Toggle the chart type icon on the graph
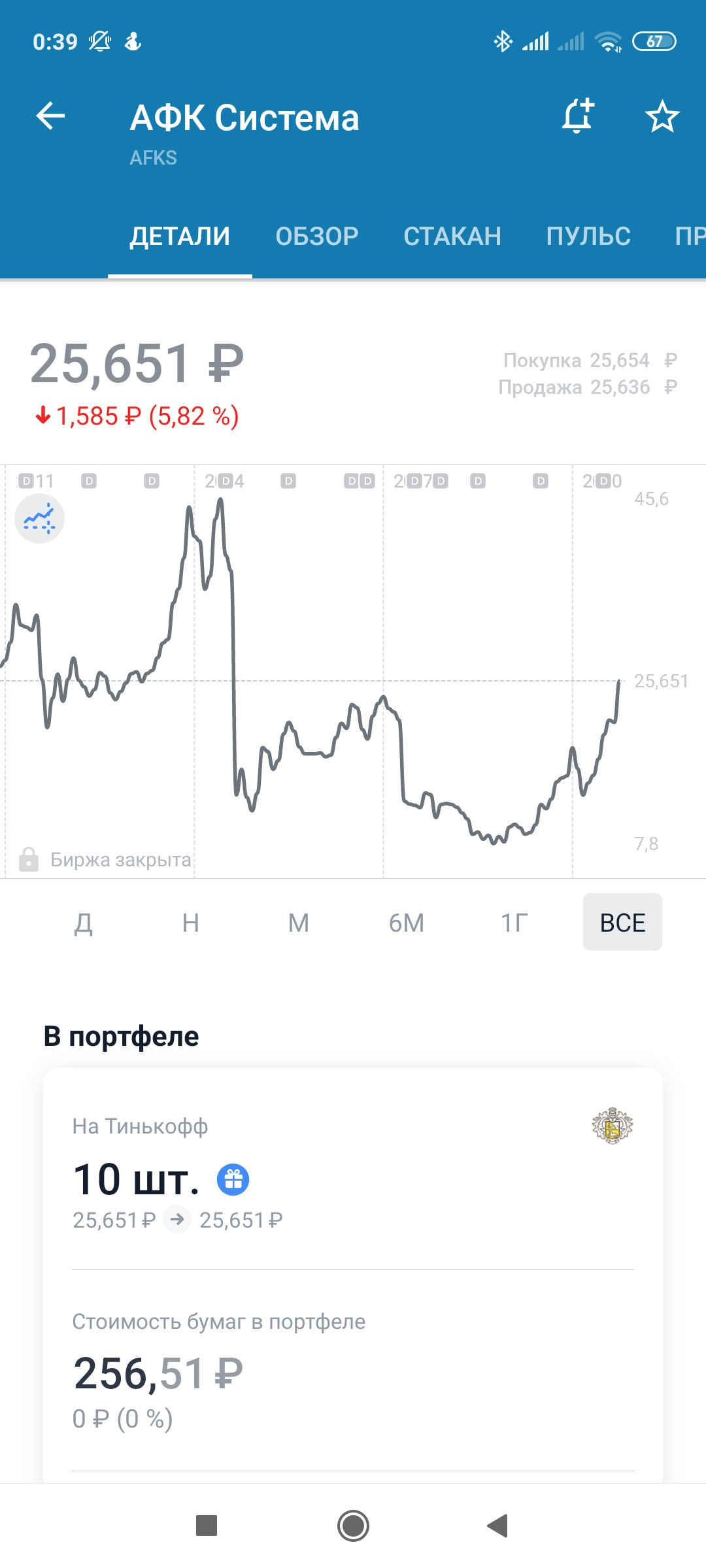 pyautogui.click(x=39, y=519)
